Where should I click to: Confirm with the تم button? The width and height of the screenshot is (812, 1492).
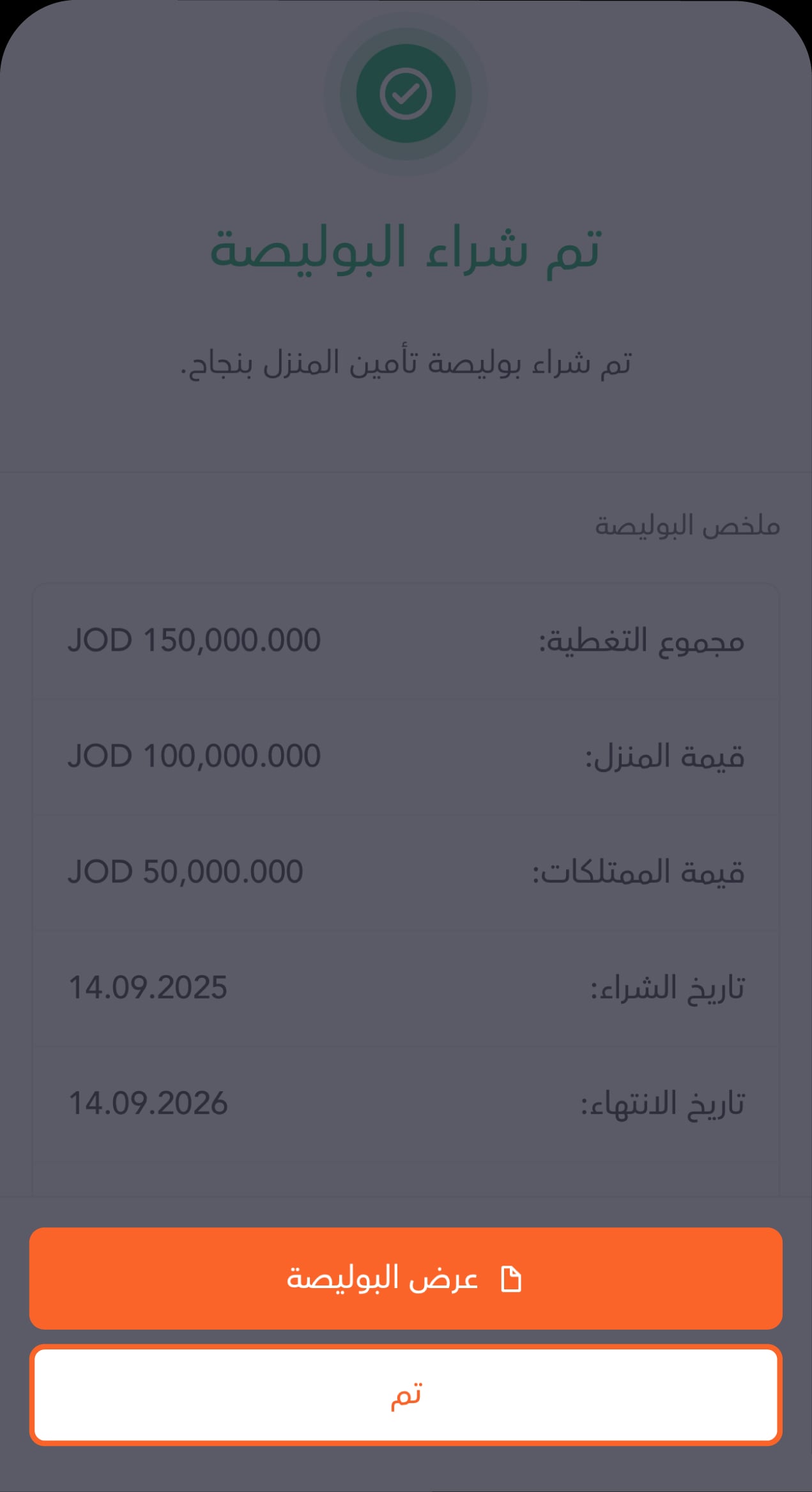tap(406, 1395)
